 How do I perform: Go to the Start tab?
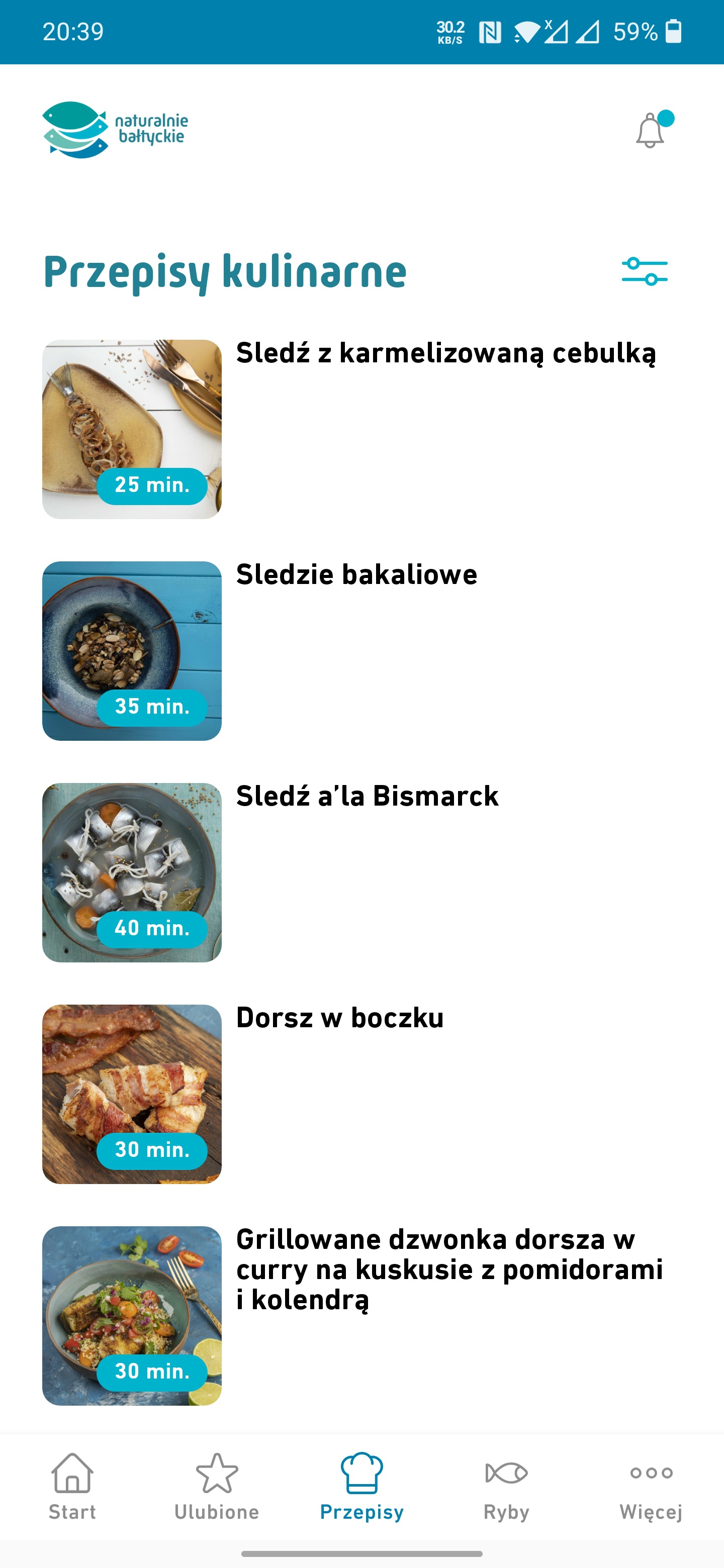72,1485
